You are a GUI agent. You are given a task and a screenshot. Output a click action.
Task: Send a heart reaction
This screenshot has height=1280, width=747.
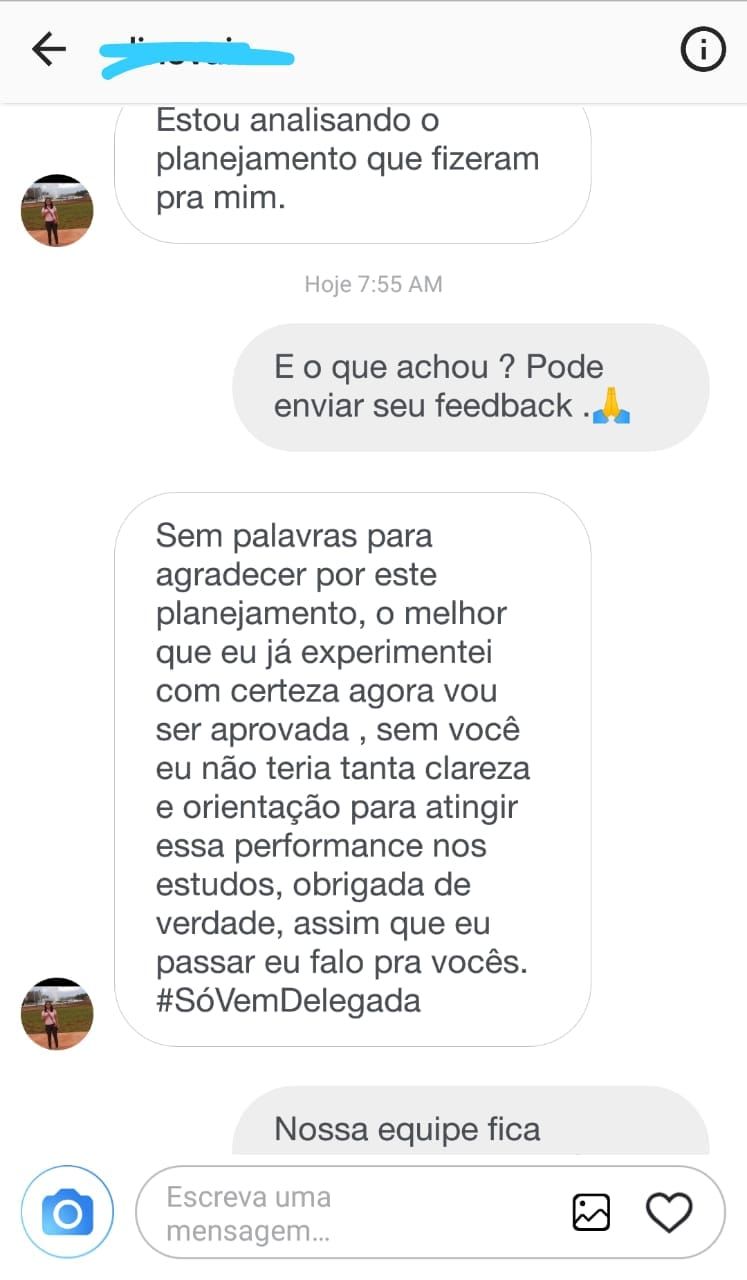click(x=669, y=1212)
